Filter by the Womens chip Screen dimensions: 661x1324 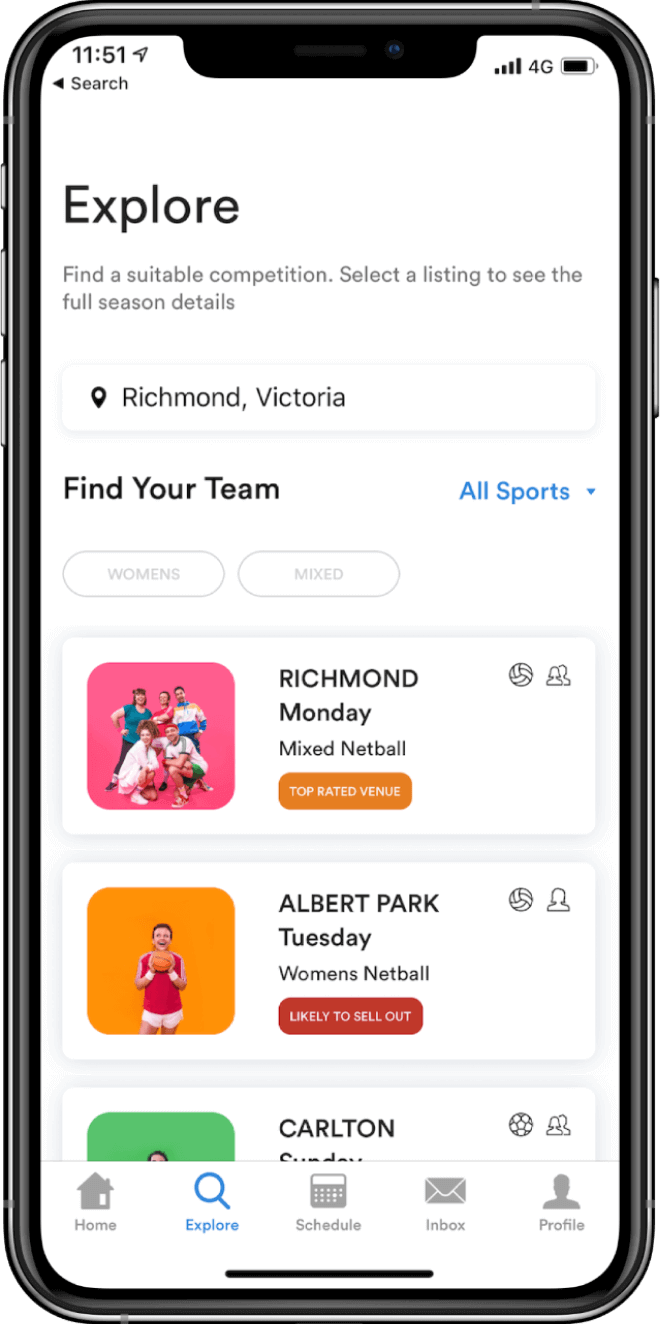pyautogui.click(x=144, y=574)
